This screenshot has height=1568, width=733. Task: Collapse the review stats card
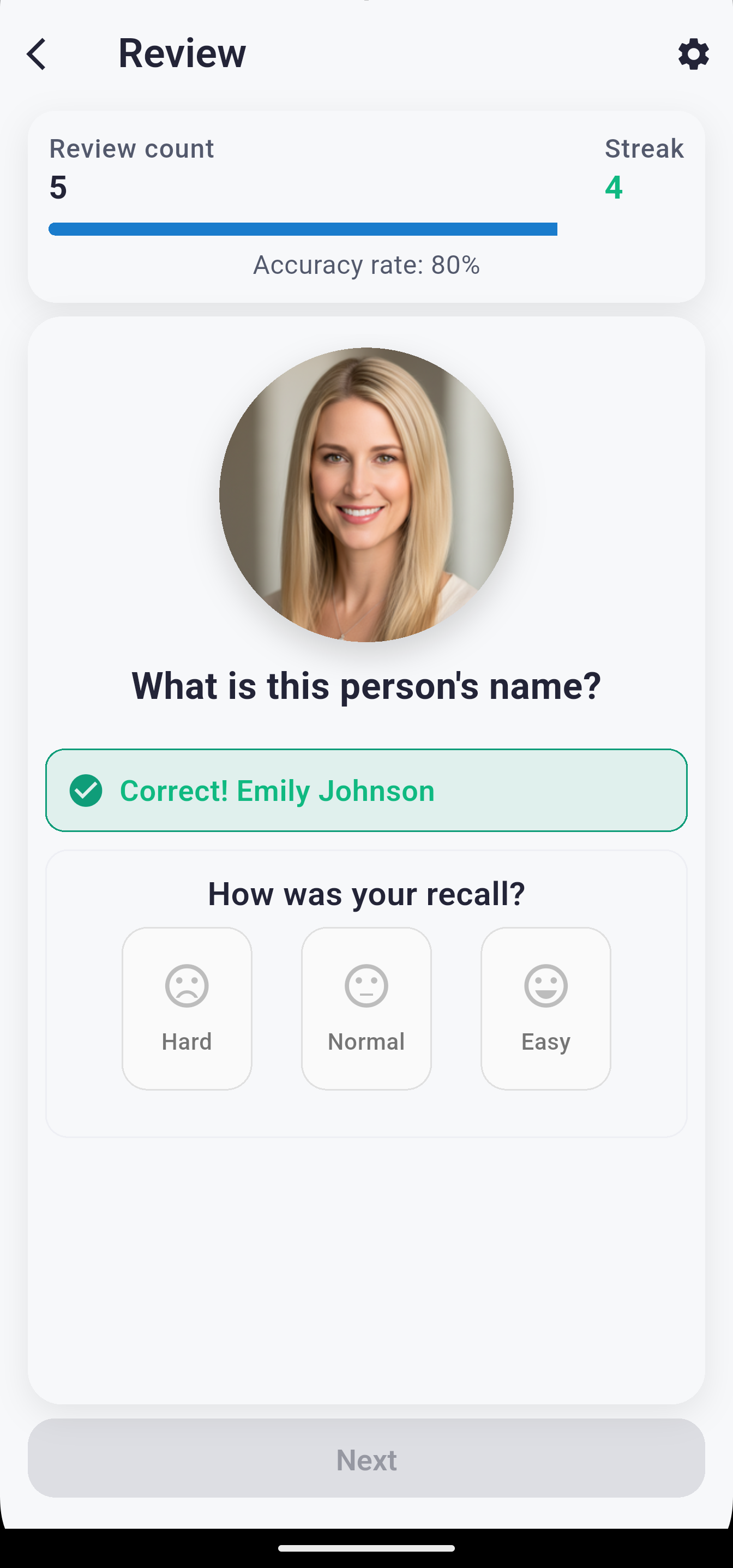point(366,207)
